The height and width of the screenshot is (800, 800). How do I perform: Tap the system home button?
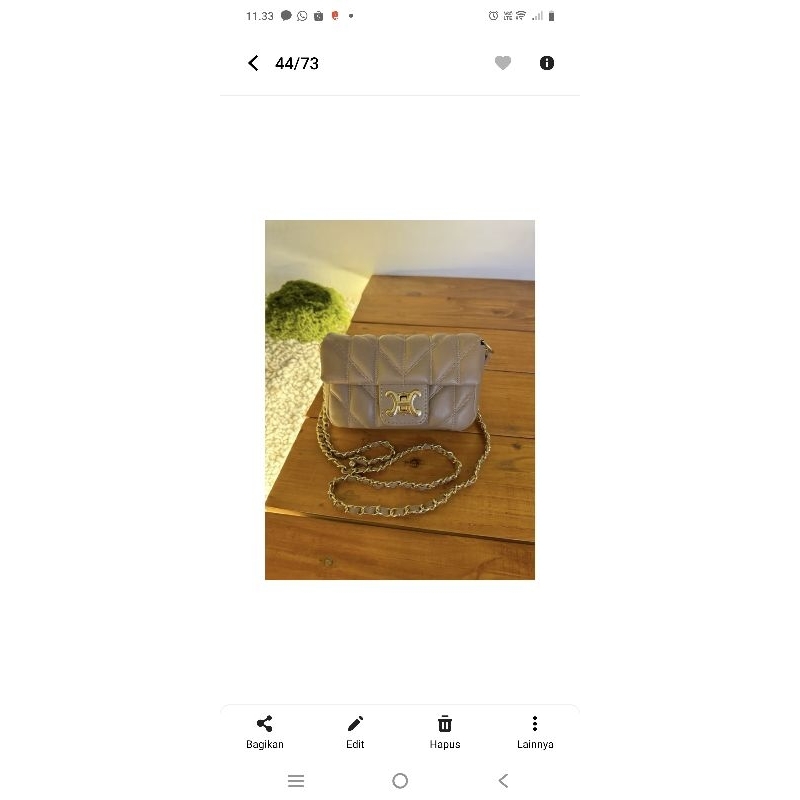pos(400,781)
